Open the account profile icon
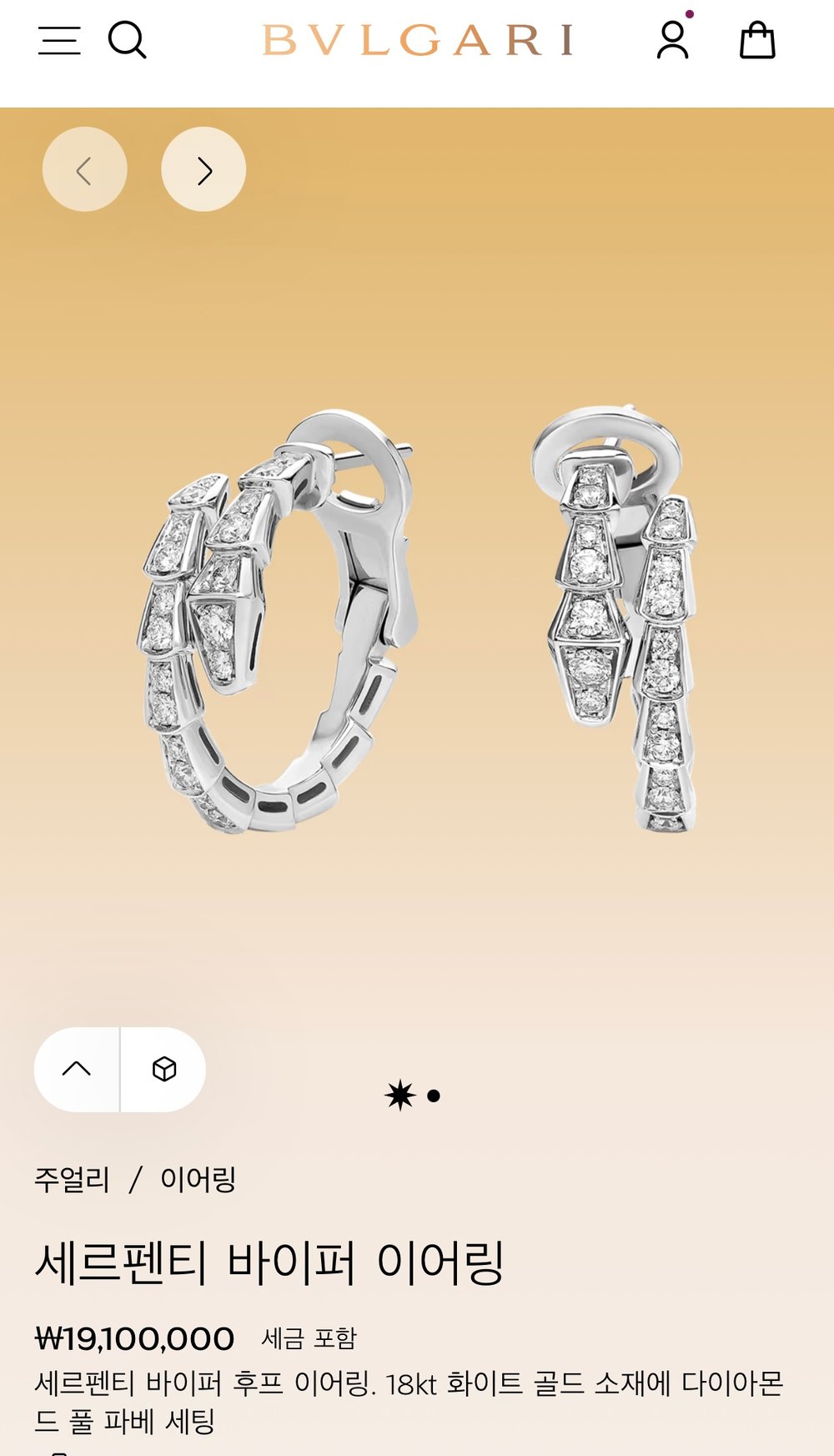Viewport: 834px width, 1456px height. pos(672,40)
